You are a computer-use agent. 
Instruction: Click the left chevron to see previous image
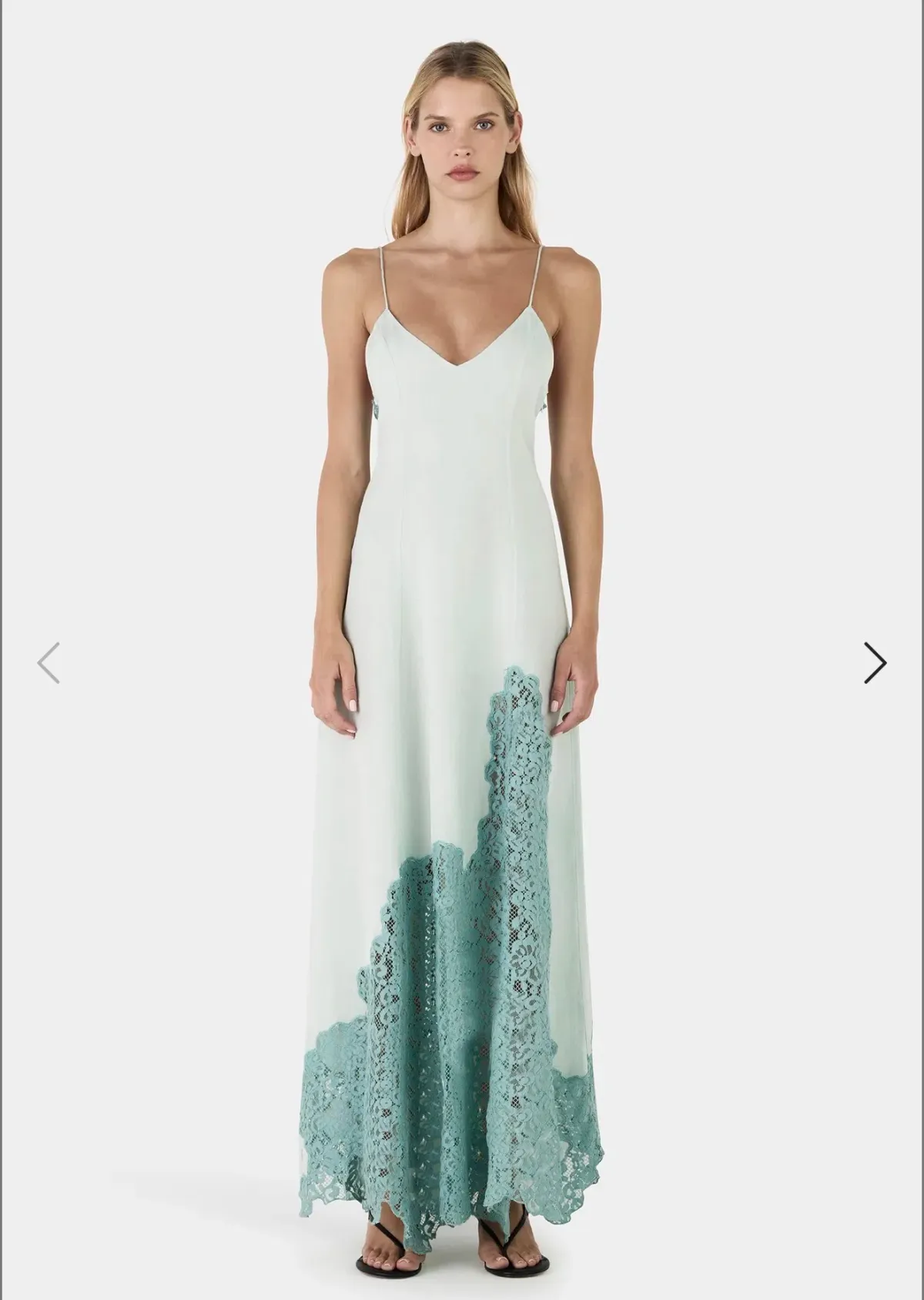point(48,663)
